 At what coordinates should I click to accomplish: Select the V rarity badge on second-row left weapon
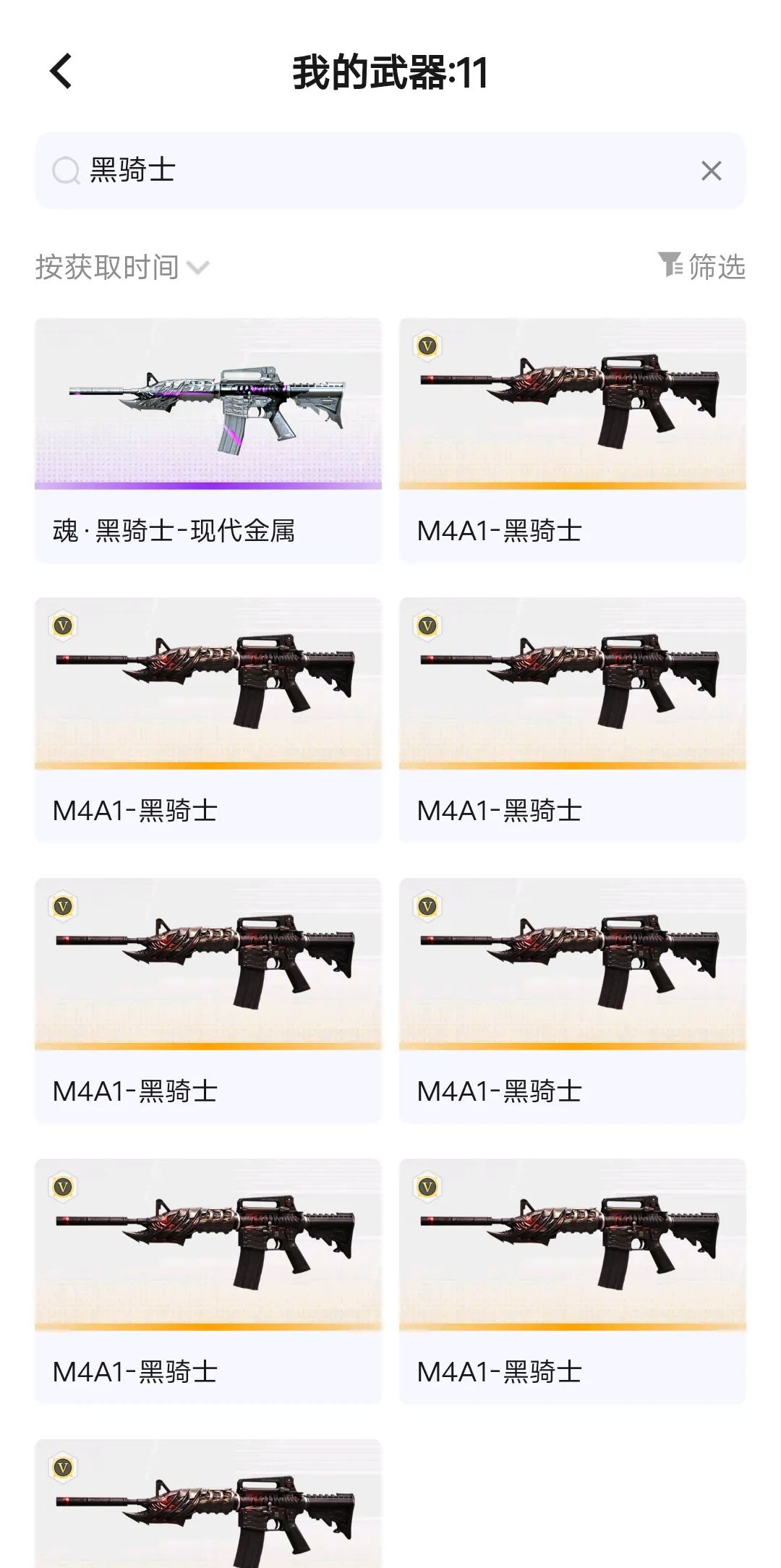(x=62, y=623)
